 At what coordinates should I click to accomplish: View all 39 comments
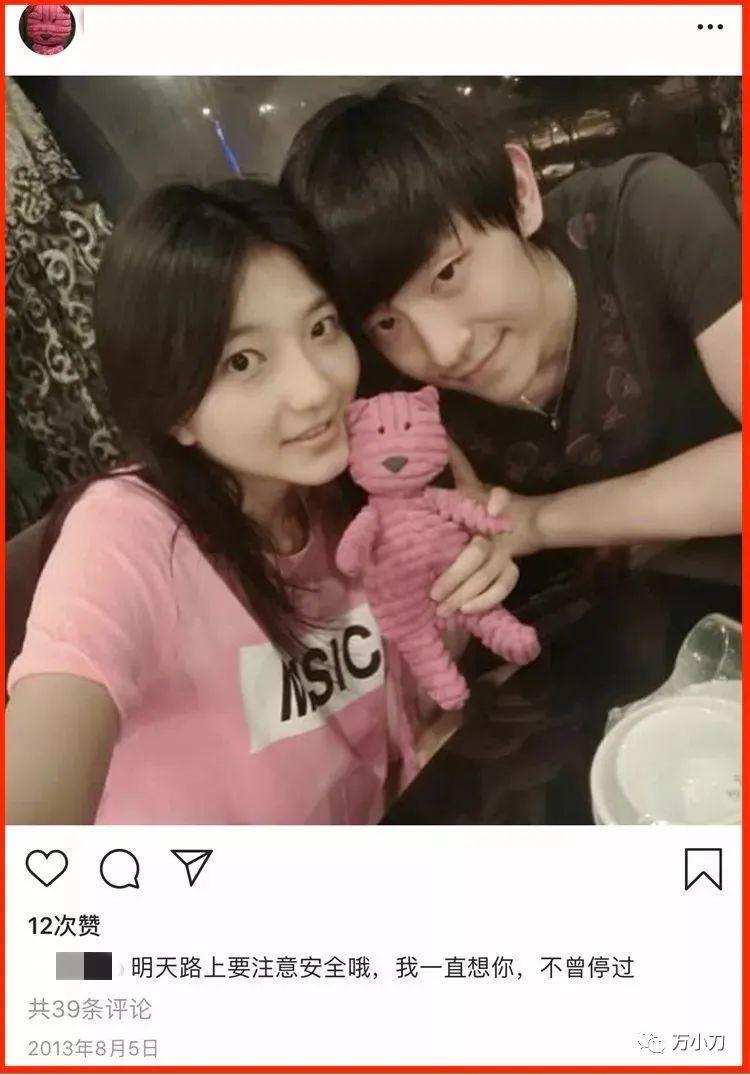[x=90, y=1009]
